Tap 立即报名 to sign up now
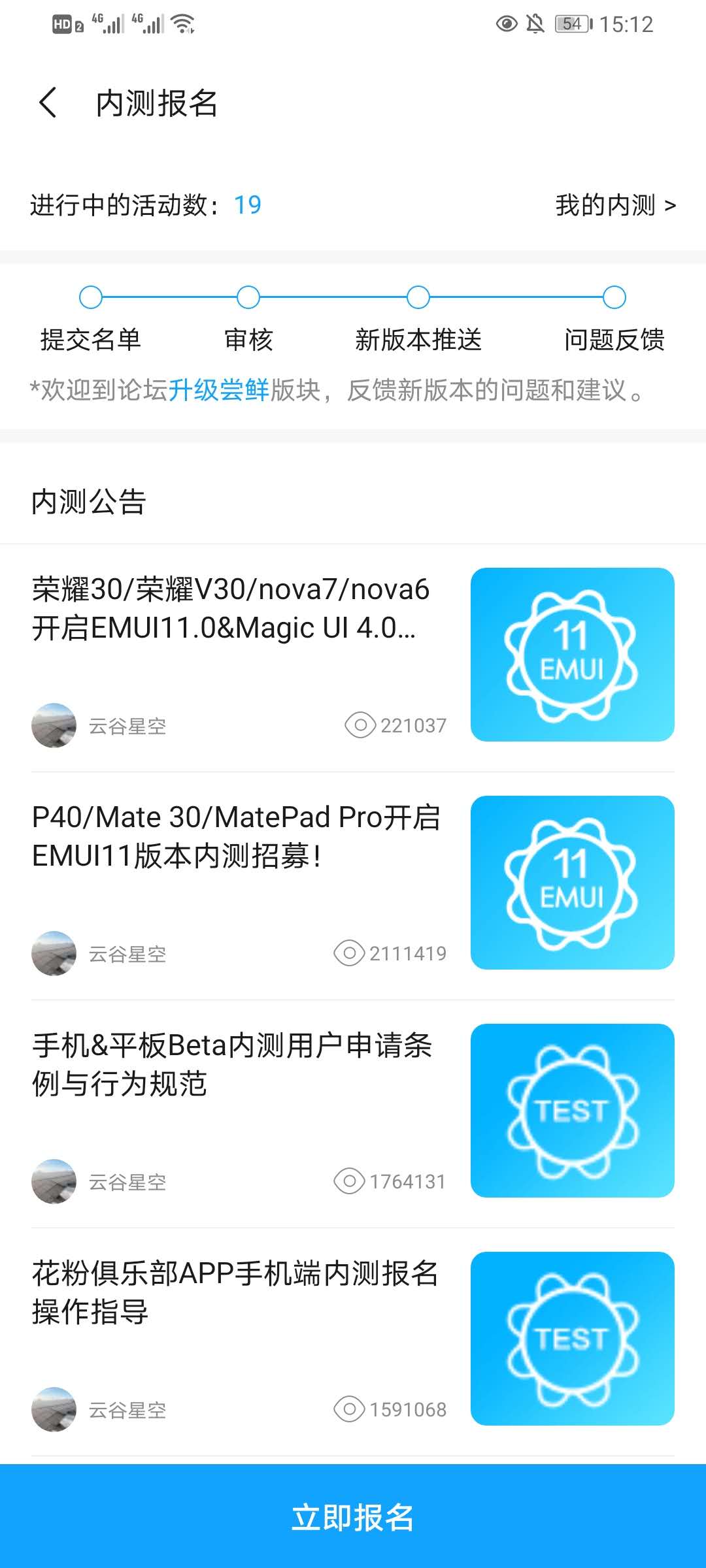This screenshot has height=1568, width=706. coord(353,1516)
